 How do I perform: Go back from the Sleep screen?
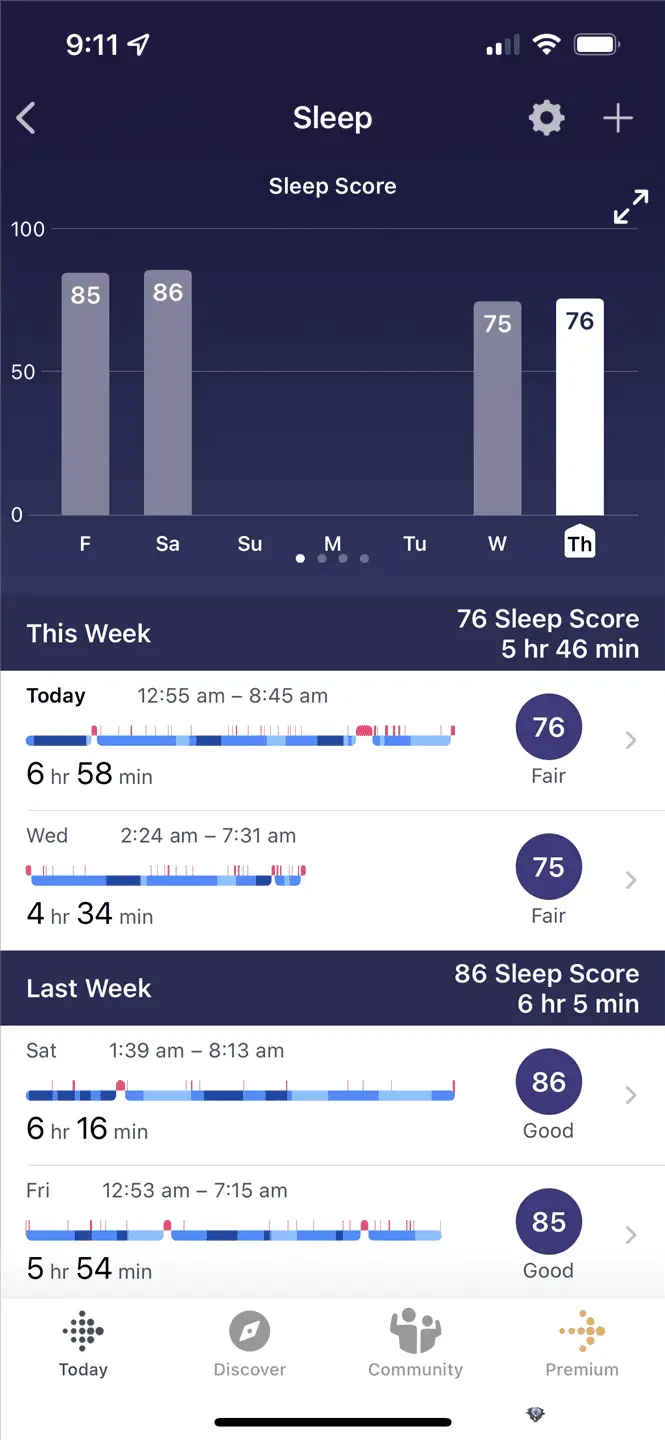27,118
